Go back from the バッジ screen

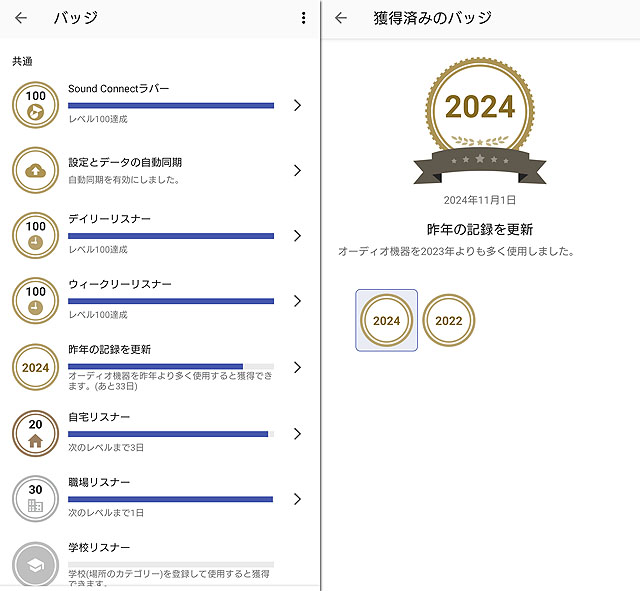pos(21,18)
